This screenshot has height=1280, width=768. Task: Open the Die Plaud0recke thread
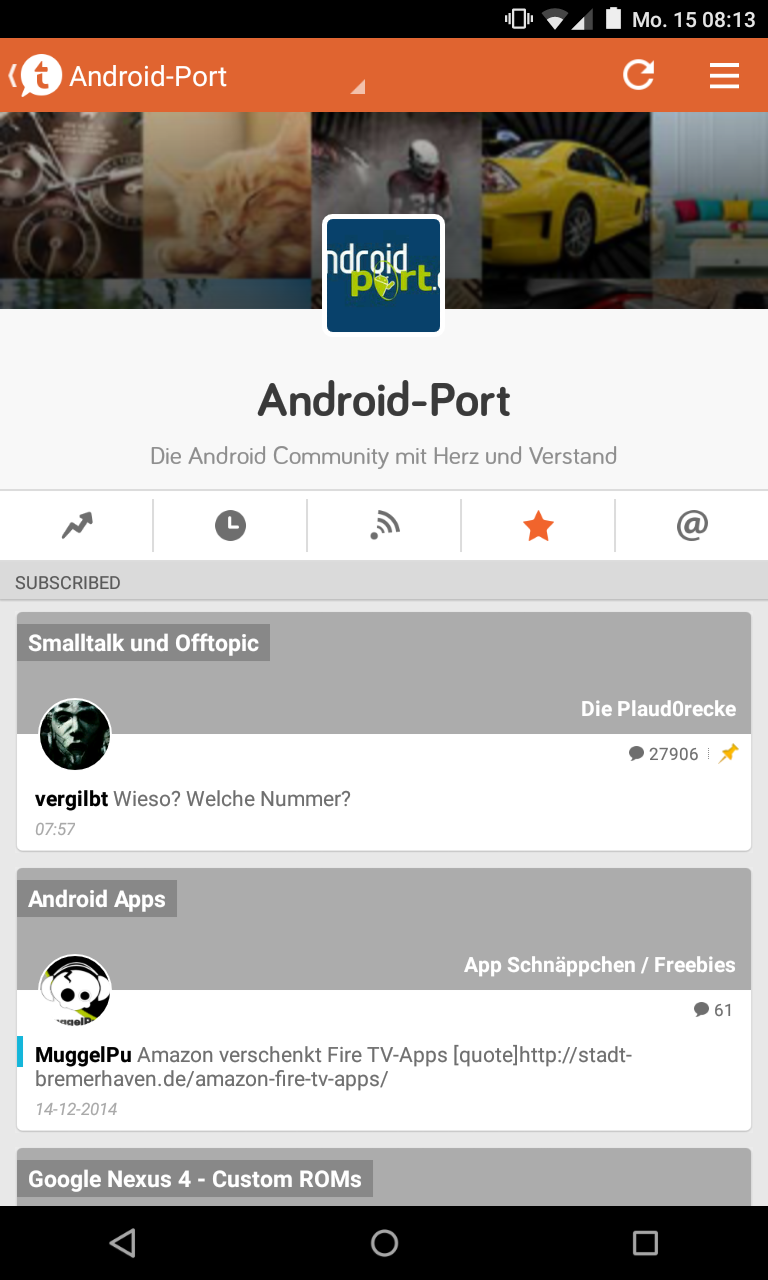pos(658,709)
